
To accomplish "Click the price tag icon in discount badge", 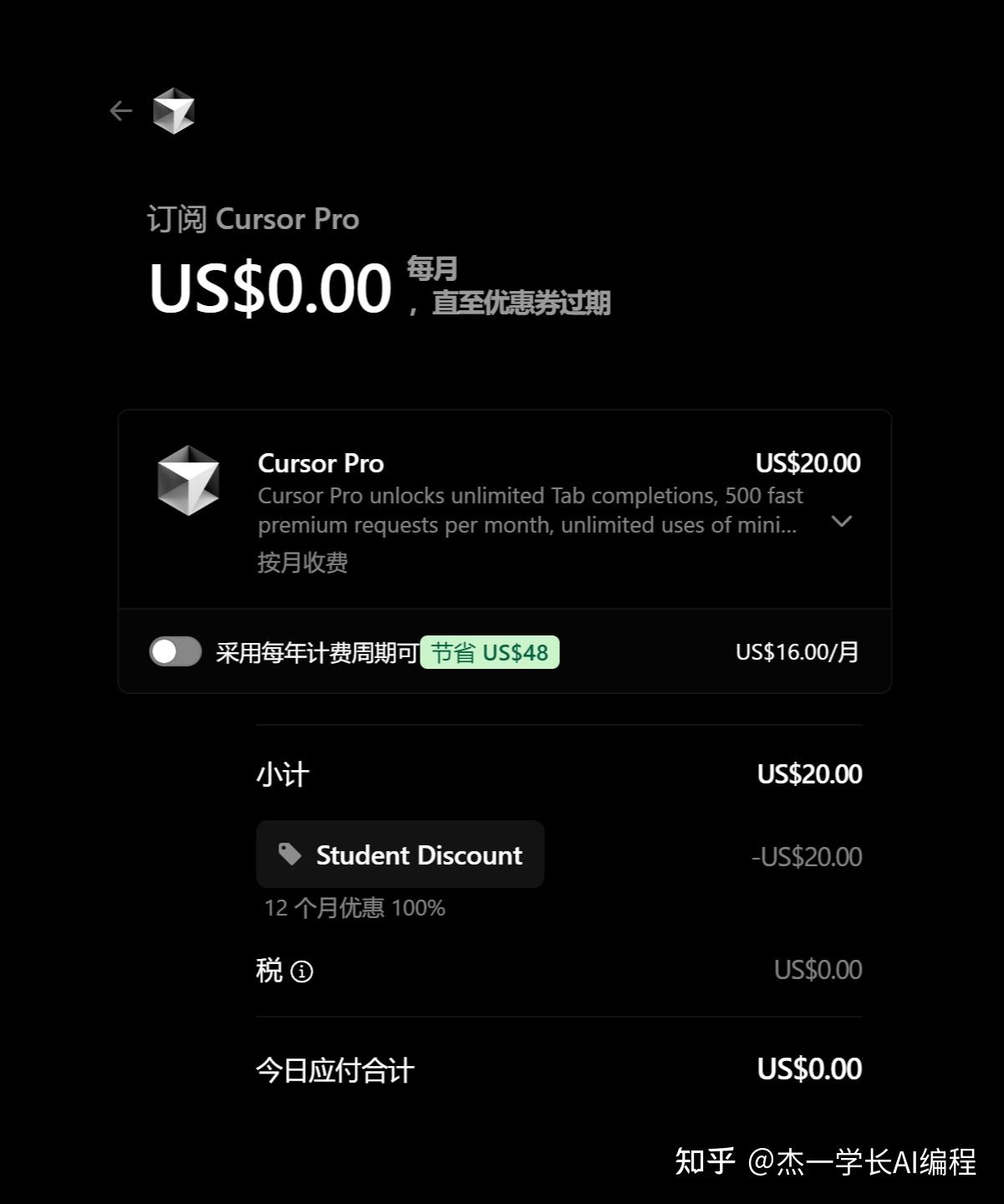I will tap(288, 854).
